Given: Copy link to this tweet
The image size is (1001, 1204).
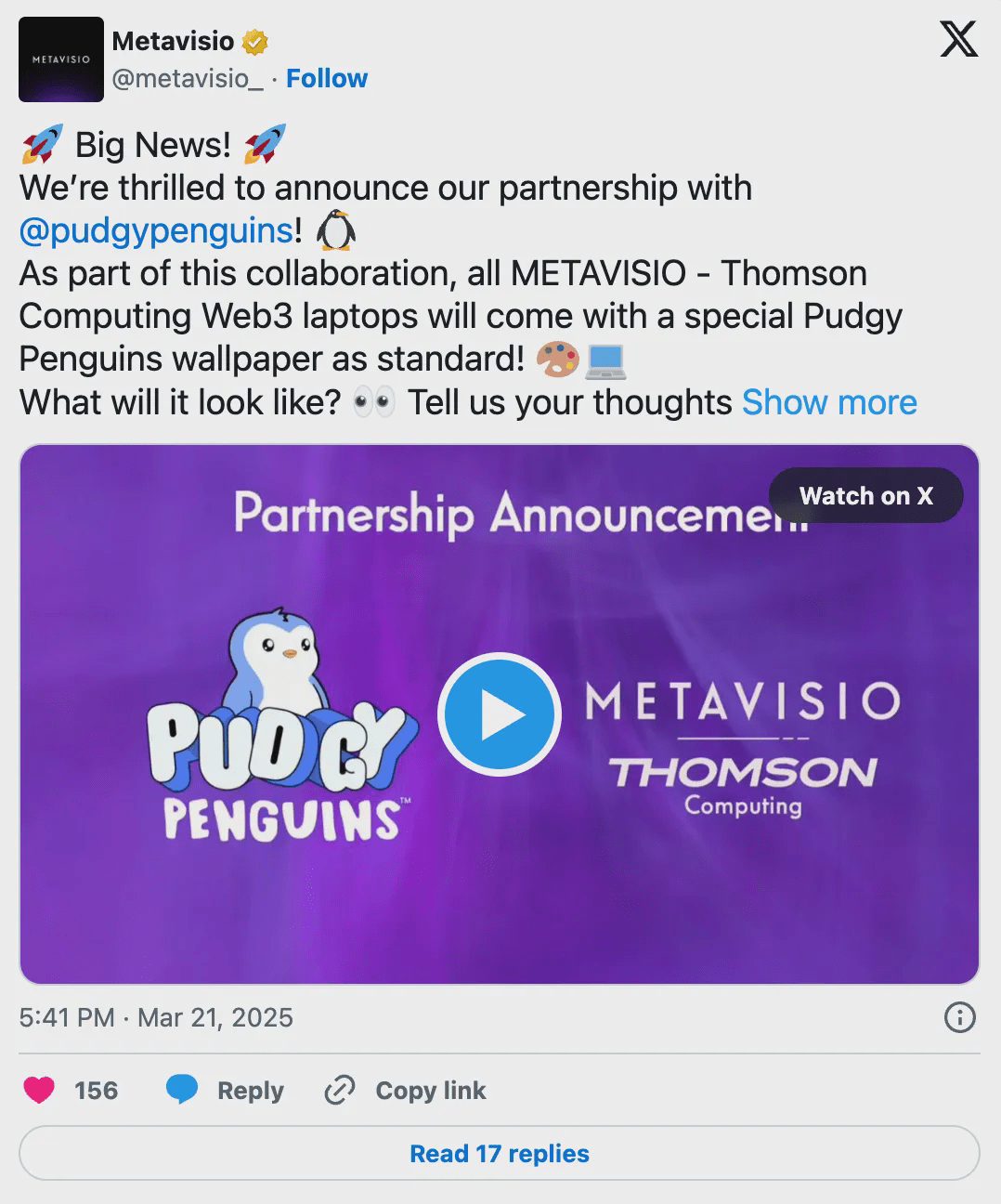Looking at the screenshot, I should click(x=406, y=1090).
